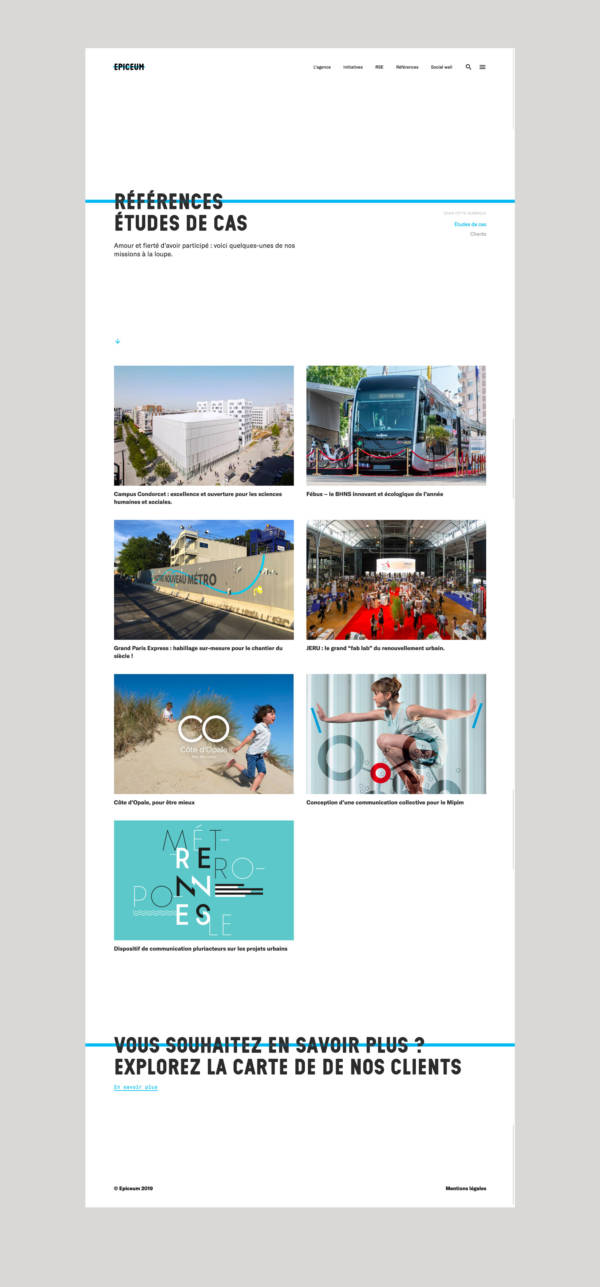
Task: Open the hamburger menu
Action: tap(483, 67)
